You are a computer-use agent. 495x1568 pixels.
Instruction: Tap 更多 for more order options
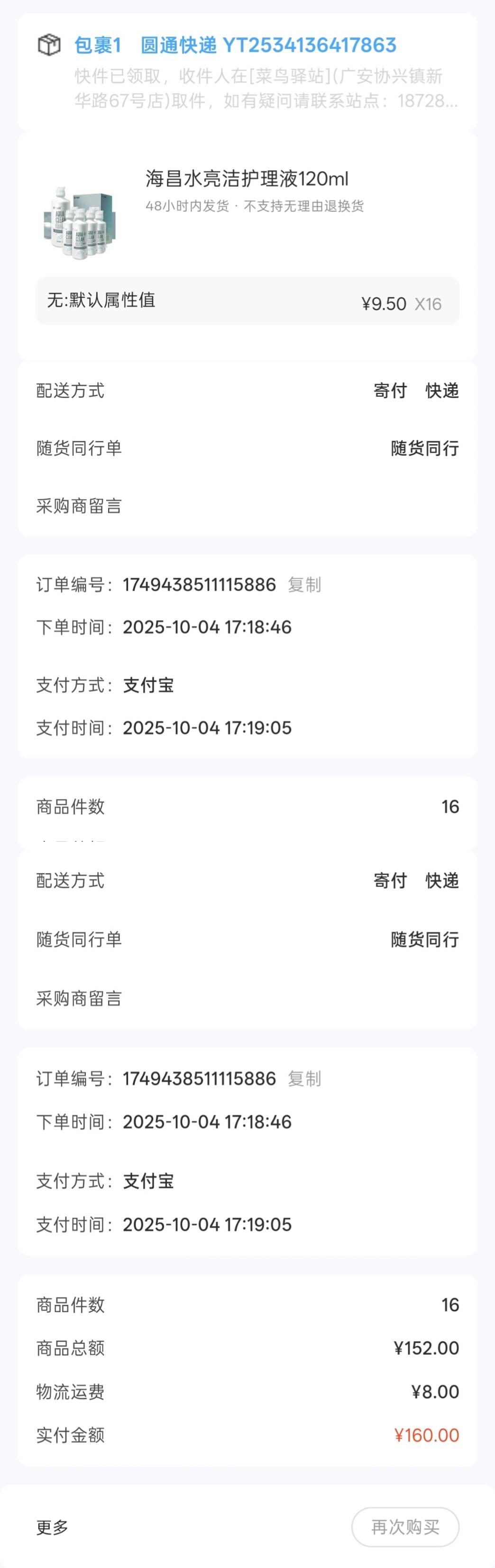52,1527
